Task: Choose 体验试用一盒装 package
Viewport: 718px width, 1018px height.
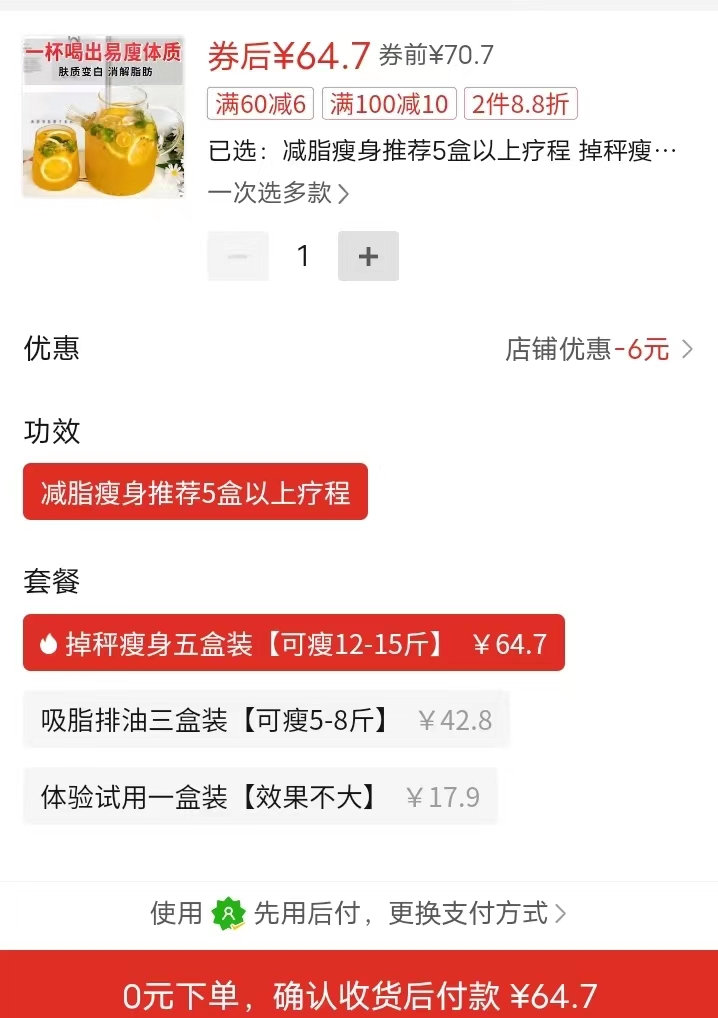Action: click(260, 797)
